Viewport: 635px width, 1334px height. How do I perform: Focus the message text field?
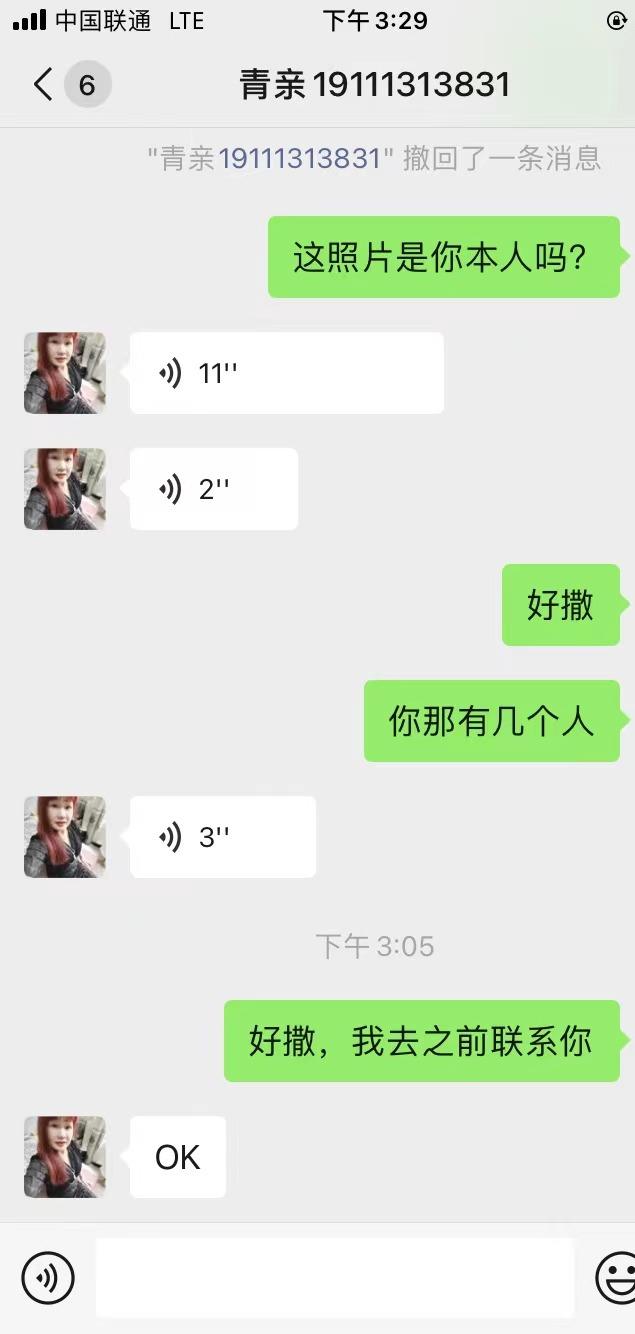pos(334,1278)
